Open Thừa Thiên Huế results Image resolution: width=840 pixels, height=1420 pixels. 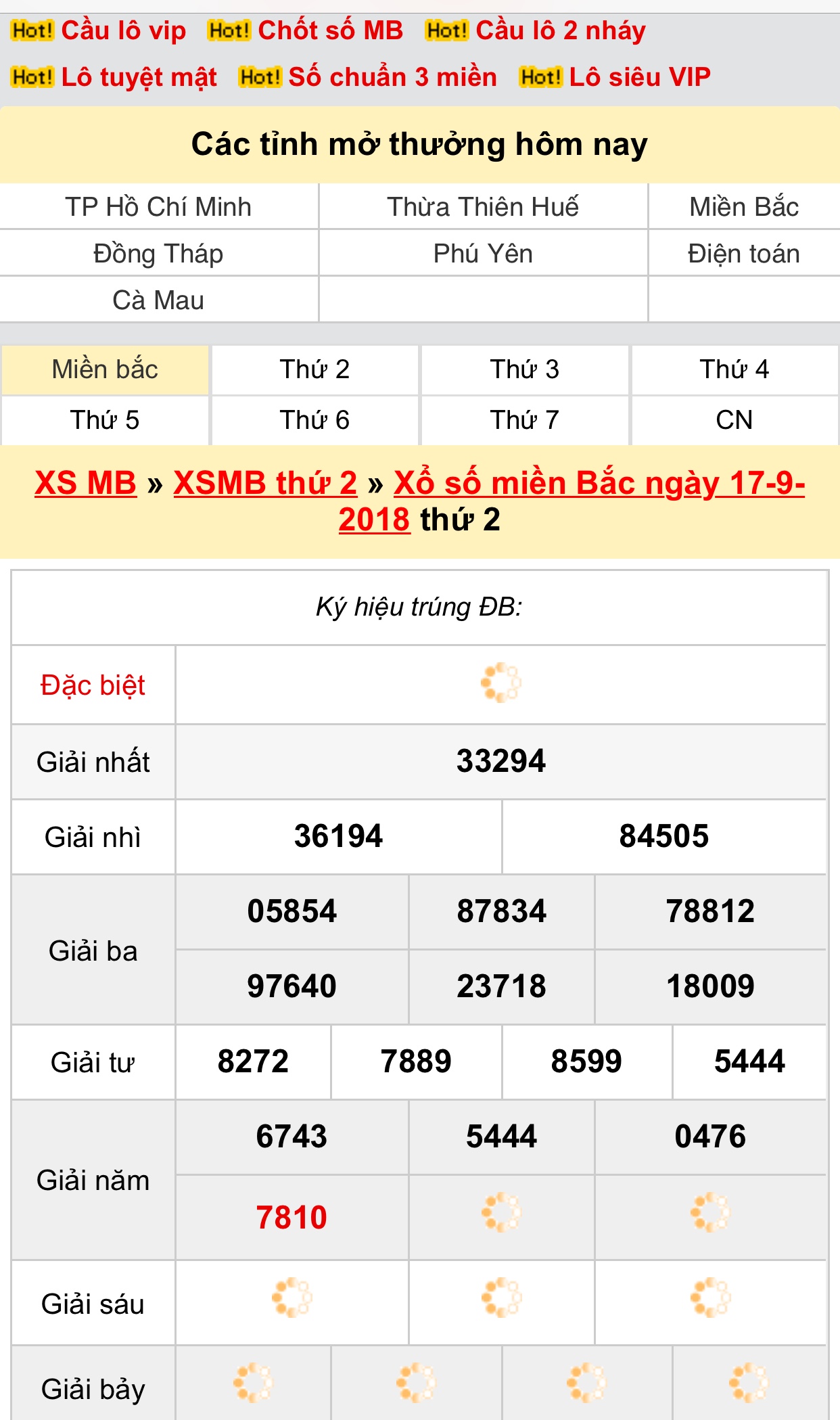point(483,207)
